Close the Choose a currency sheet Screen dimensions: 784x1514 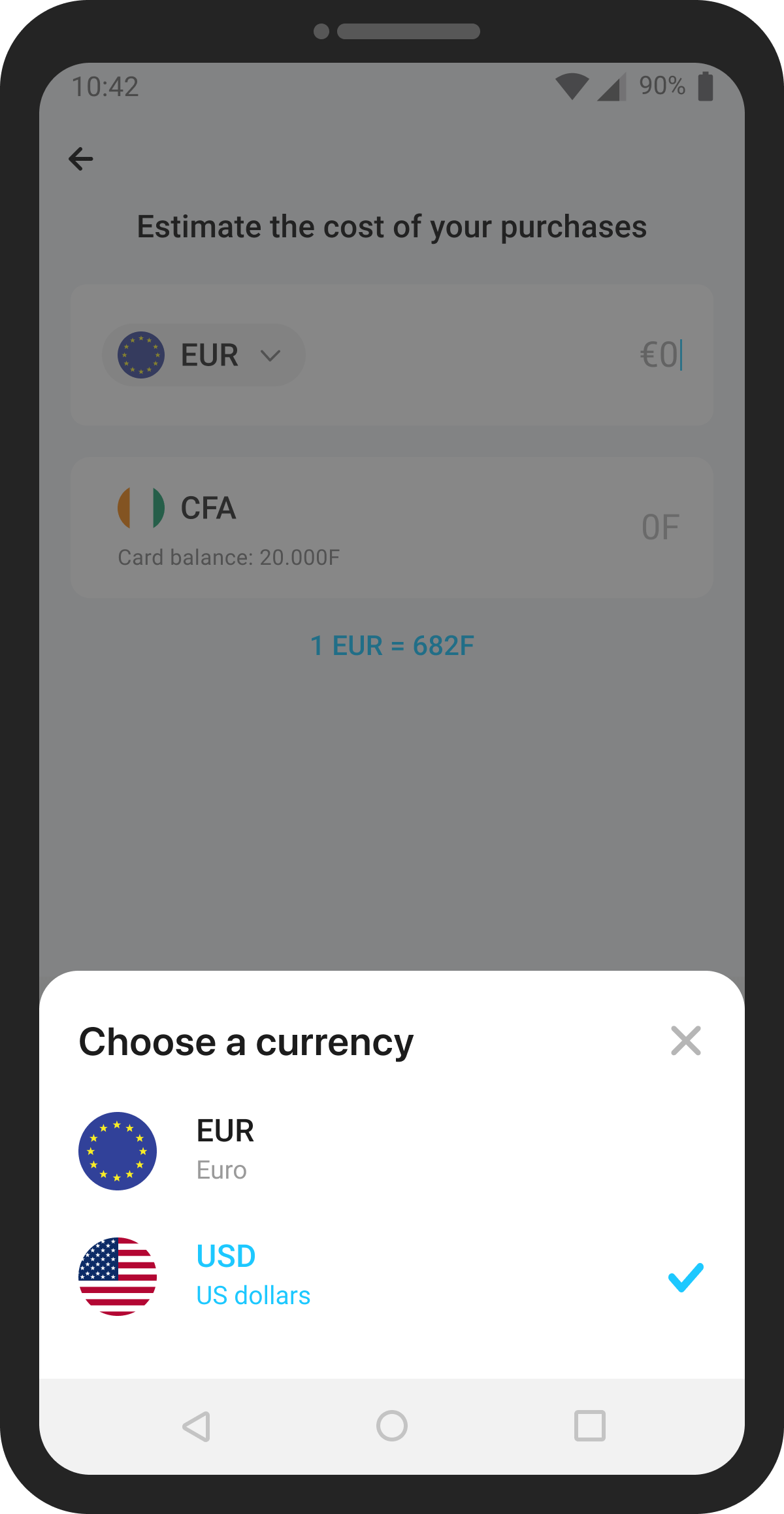coord(686,1041)
